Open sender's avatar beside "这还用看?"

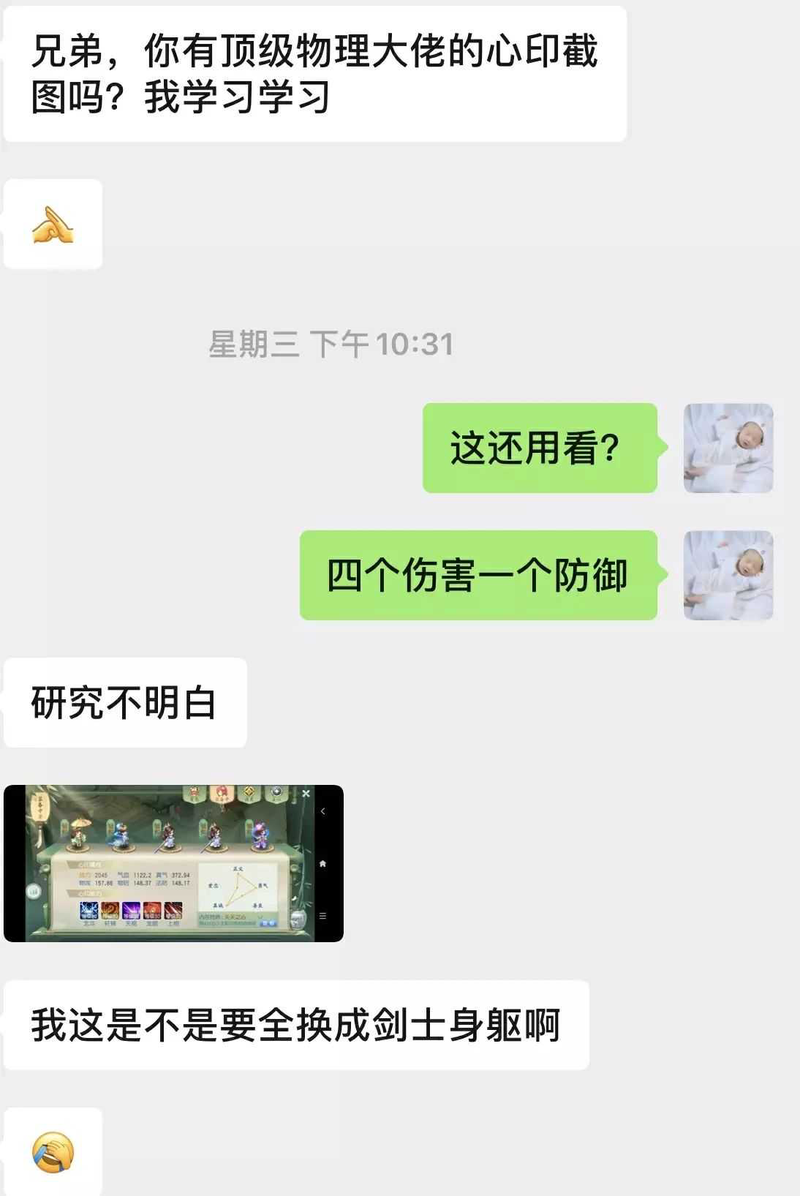coord(728,447)
